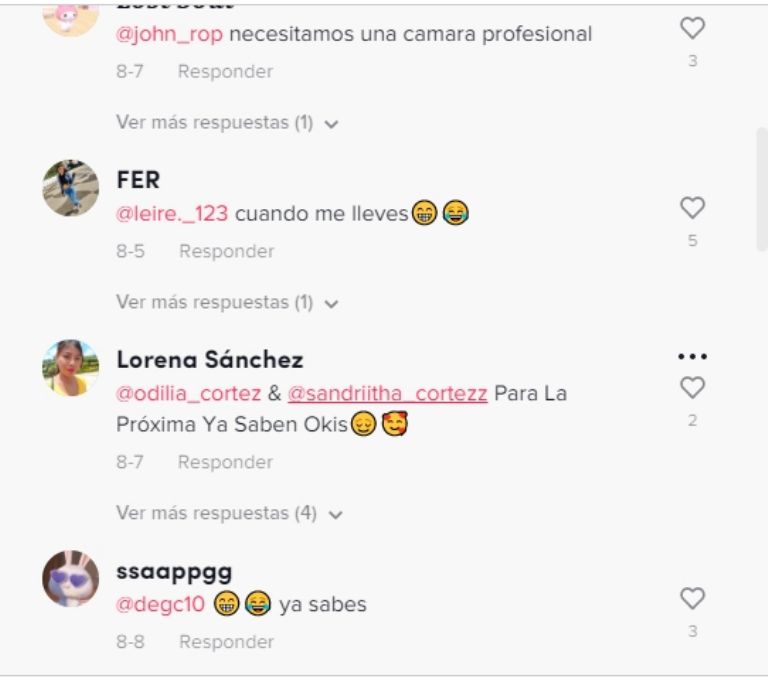Viewport: 768px width, 678px height.
Task: Expand more replies under FER's comment
Action: click(x=227, y=302)
